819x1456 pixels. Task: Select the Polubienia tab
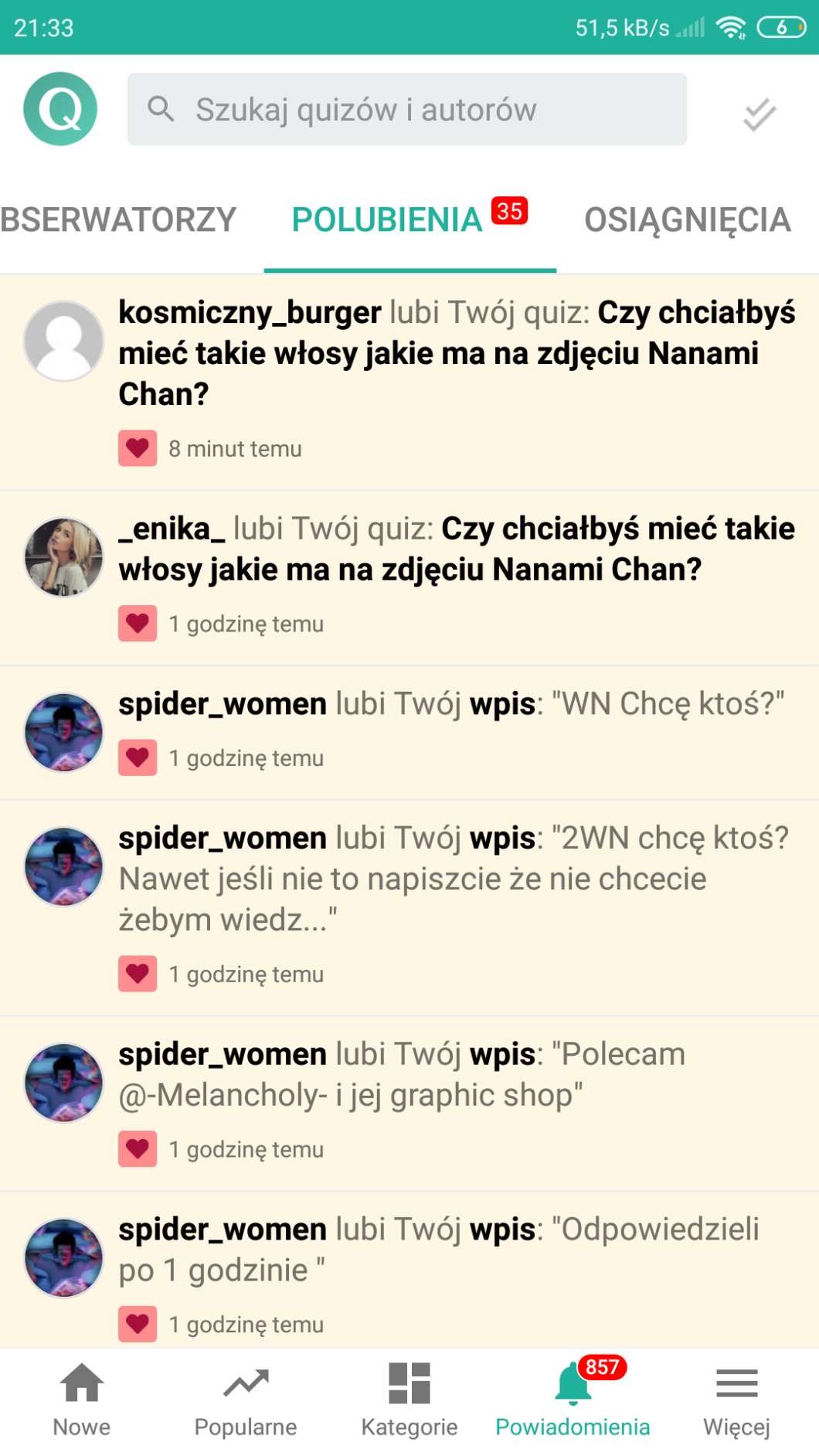(388, 220)
